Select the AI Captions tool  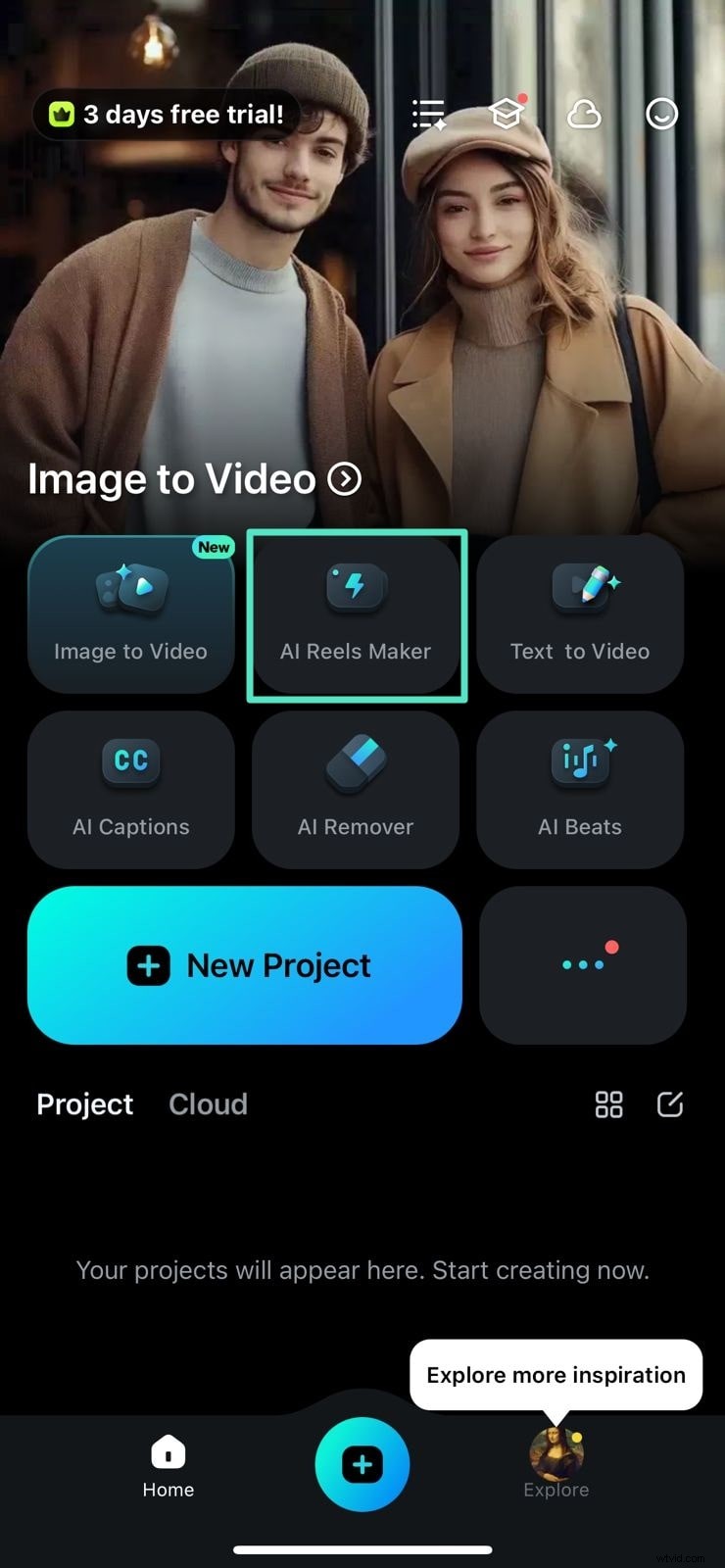click(131, 790)
